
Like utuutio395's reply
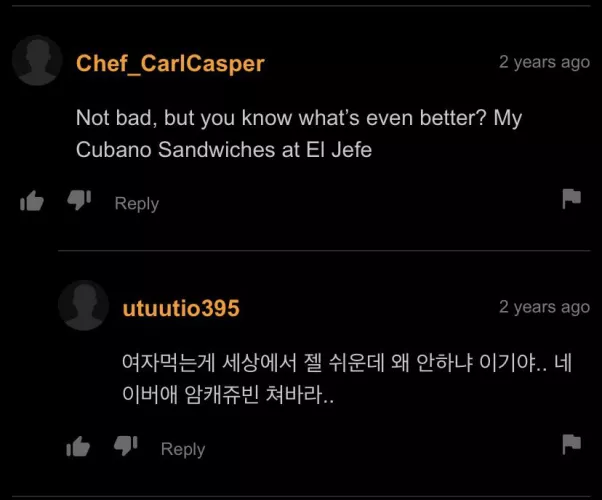(x=78, y=447)
